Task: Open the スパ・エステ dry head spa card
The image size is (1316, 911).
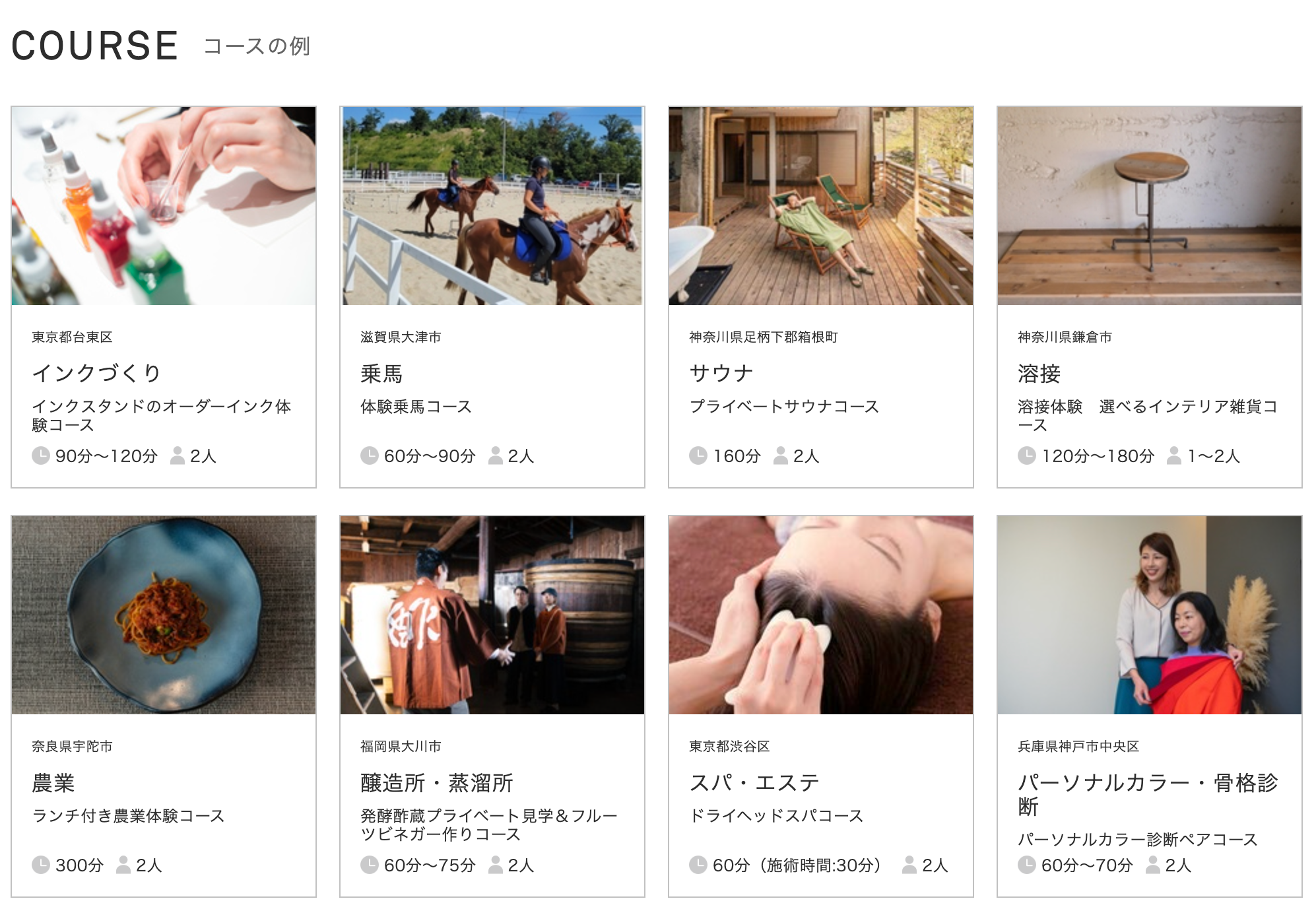Action: pos(820,706)
